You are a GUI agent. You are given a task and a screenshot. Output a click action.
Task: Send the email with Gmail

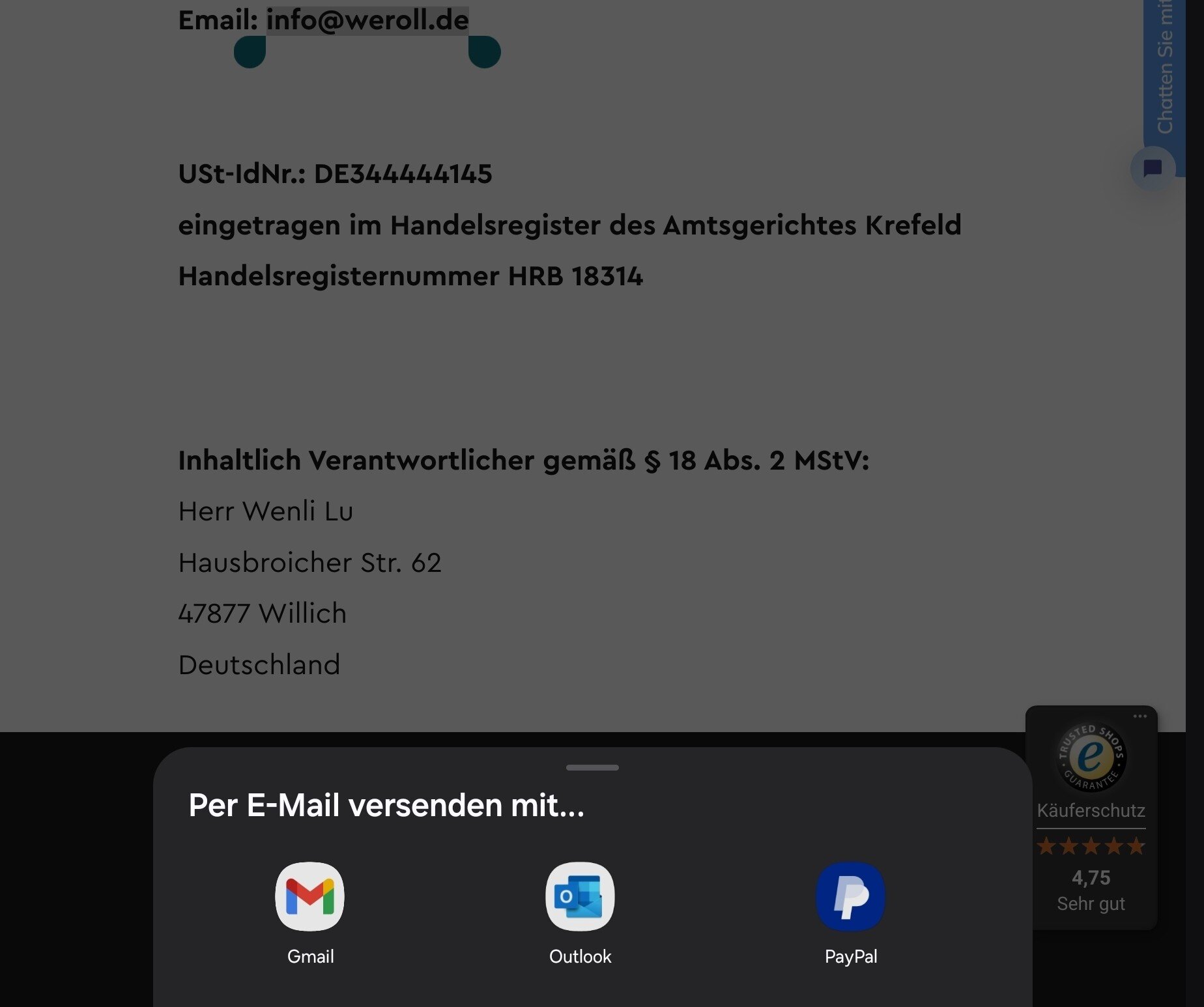click(310, 897)
